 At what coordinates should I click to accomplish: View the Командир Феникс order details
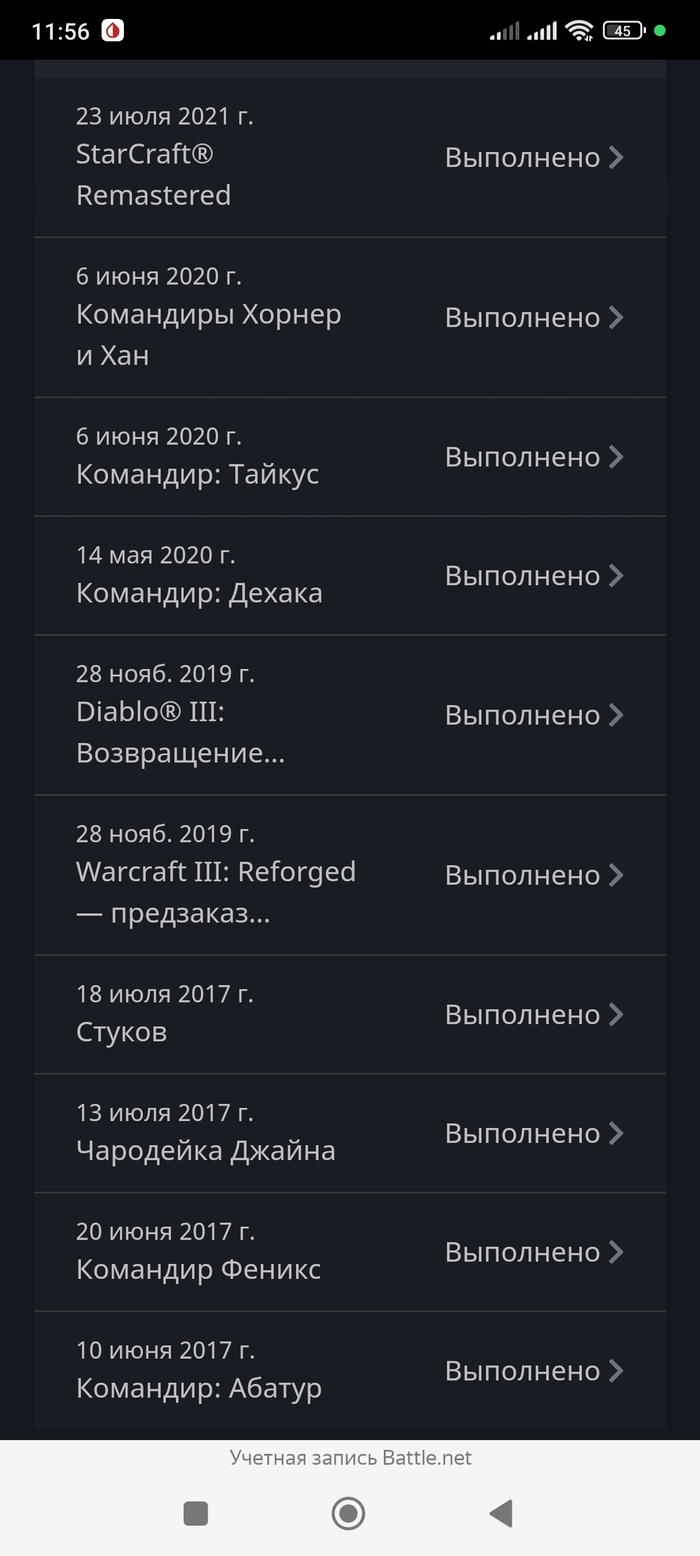tap(350, 1252)
